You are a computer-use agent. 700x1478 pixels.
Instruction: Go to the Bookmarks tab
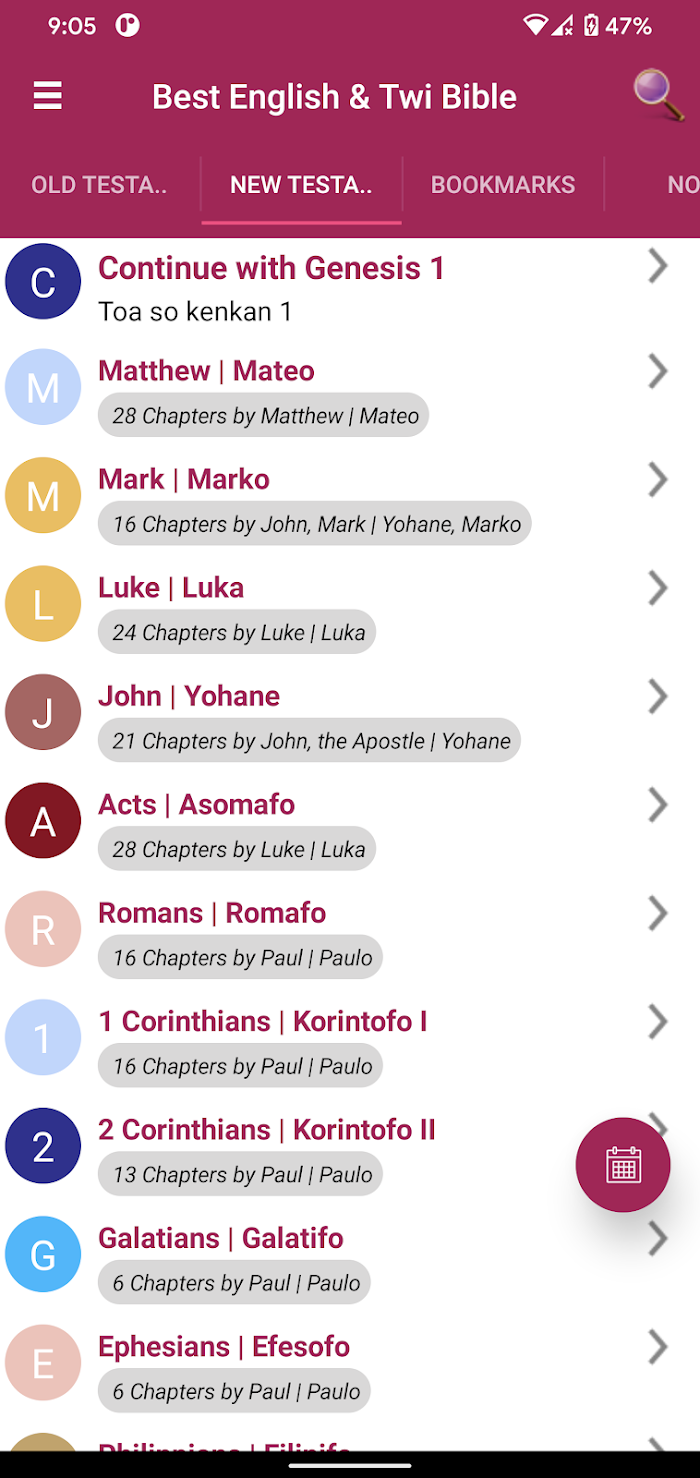[503, 185]
